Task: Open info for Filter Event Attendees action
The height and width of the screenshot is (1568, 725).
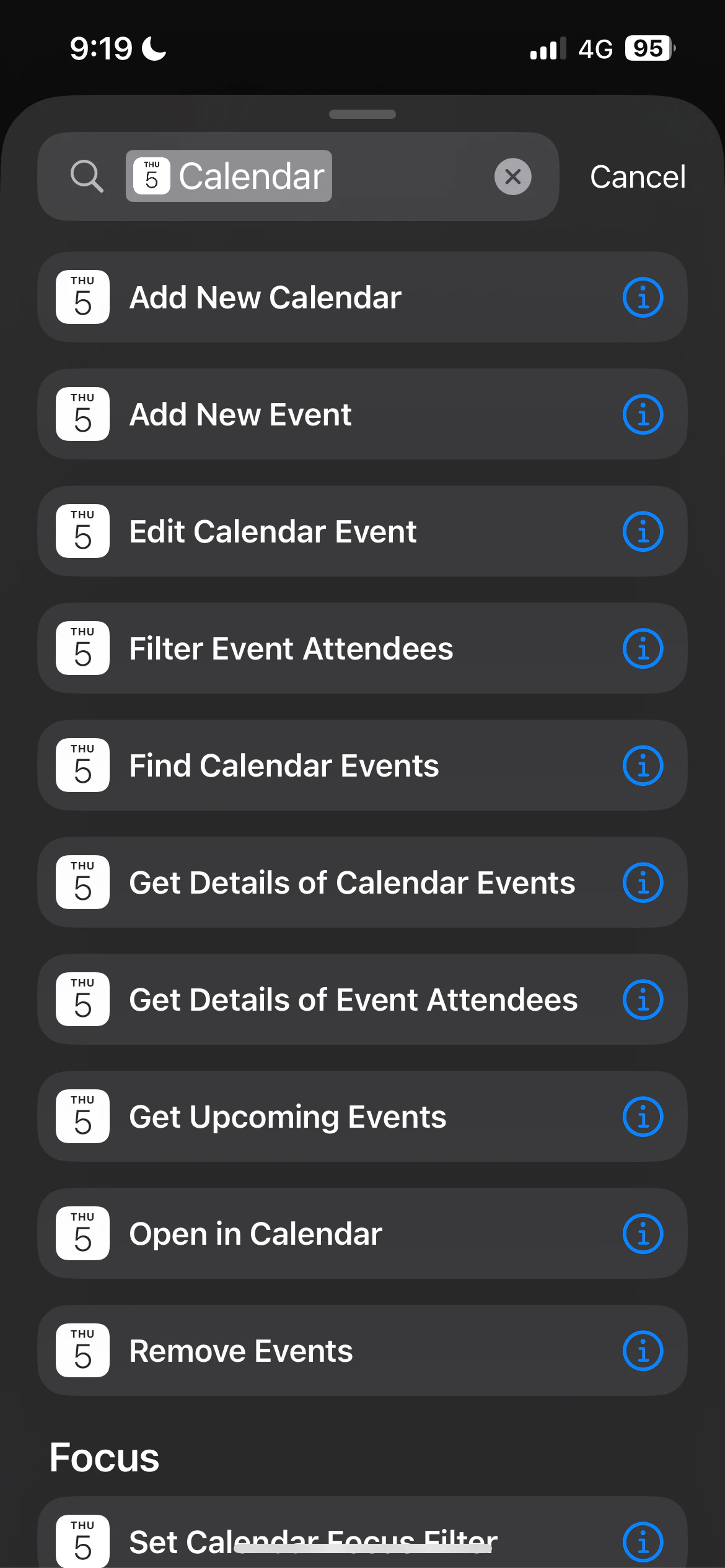Action: pos(643,648)
